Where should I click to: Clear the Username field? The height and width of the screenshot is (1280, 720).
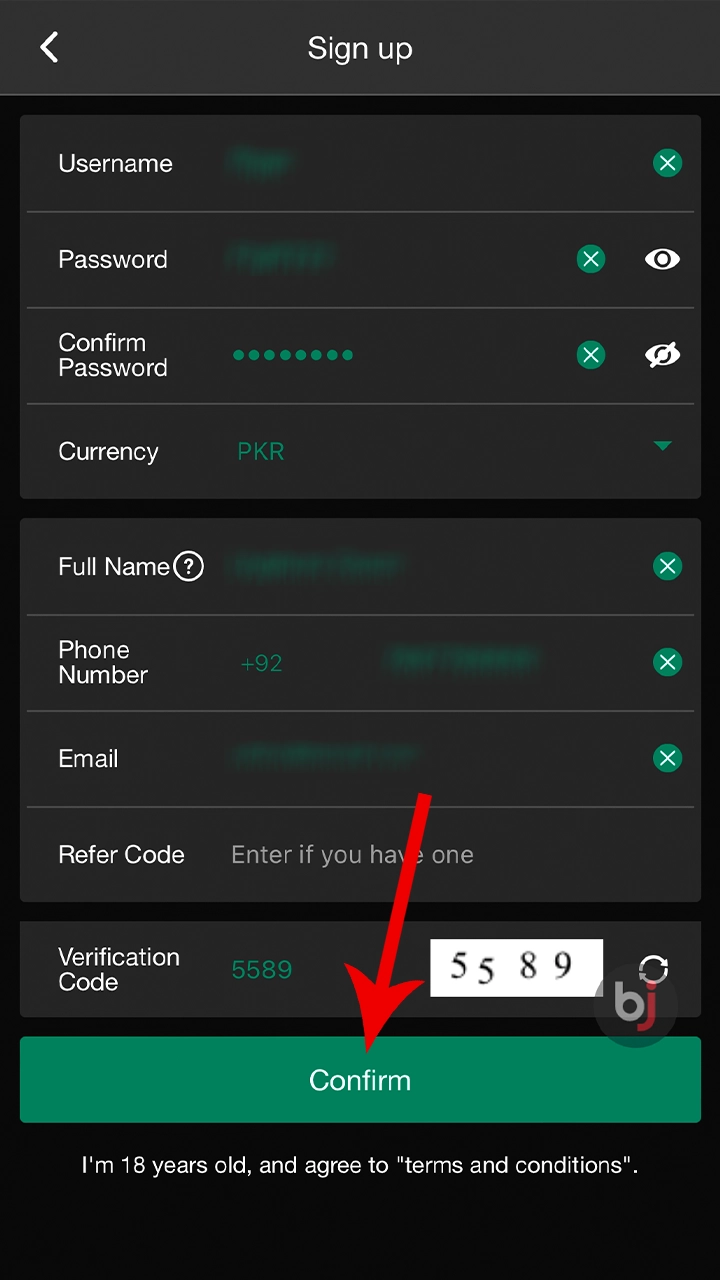pos(667,163)
